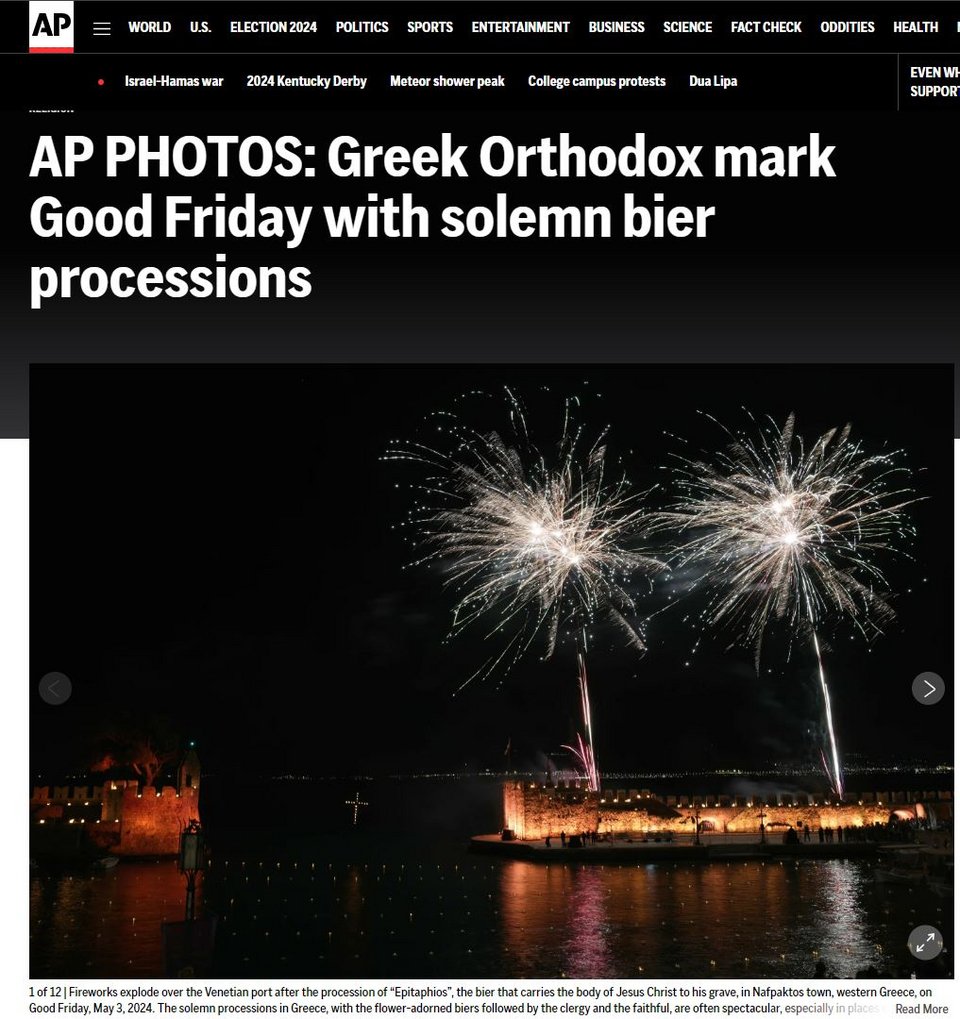The height and width of the screenshot is (1019, 960).
Task: Go to the Politics section
Action: click(x=362, y=27)
